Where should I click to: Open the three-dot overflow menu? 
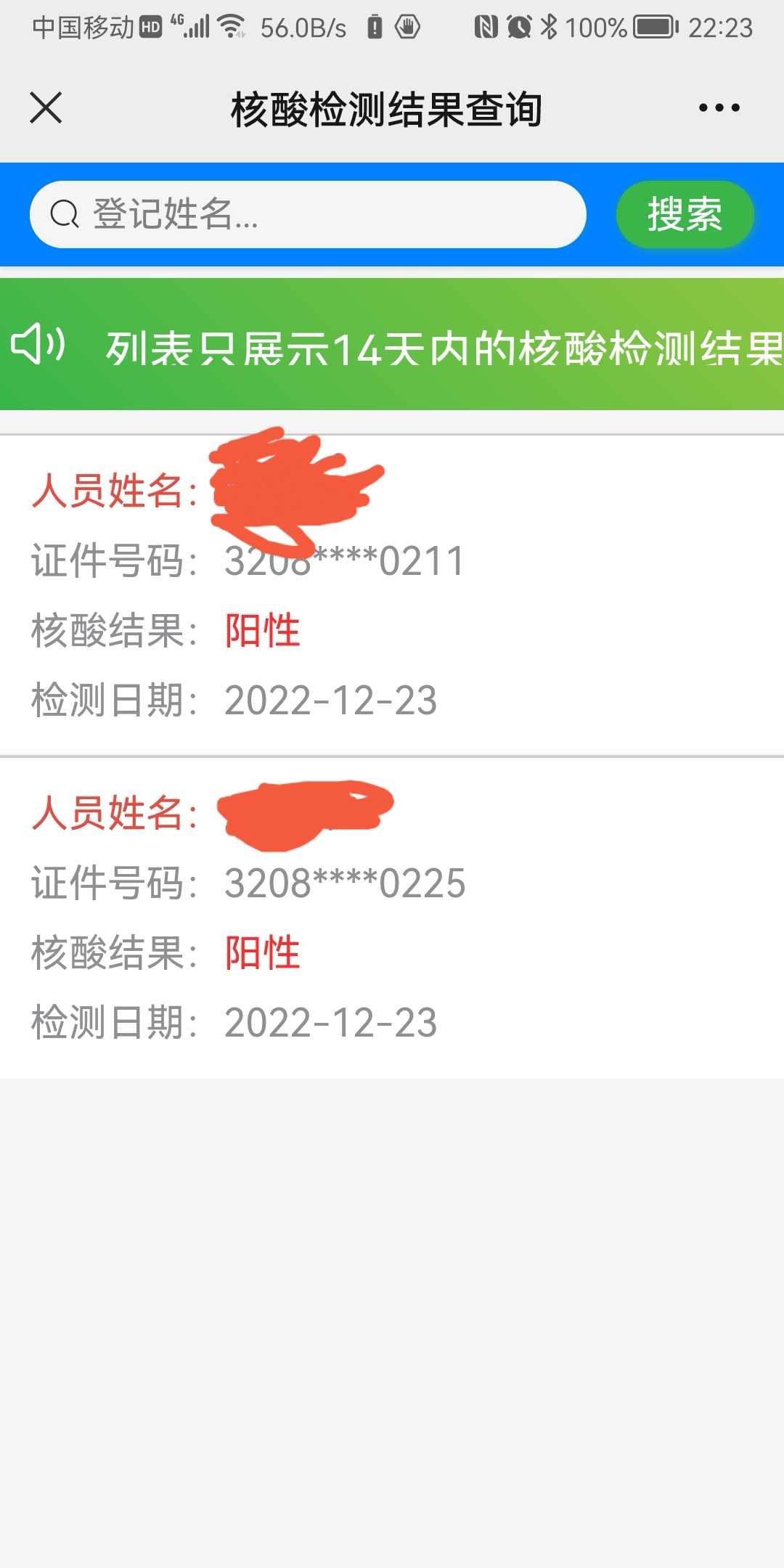[719, 108]
